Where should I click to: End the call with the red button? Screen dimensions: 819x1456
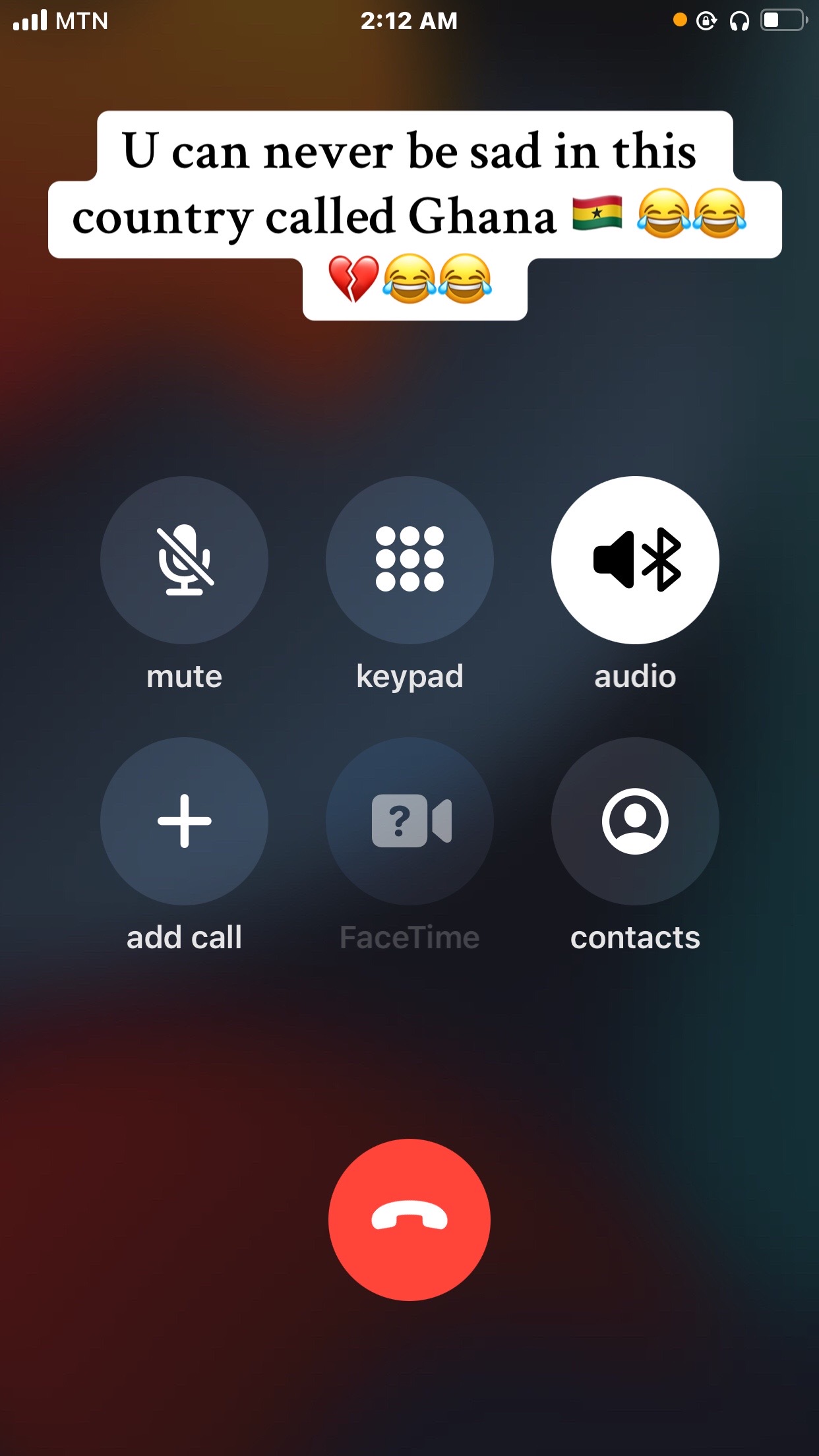(x=409, y=1219)
